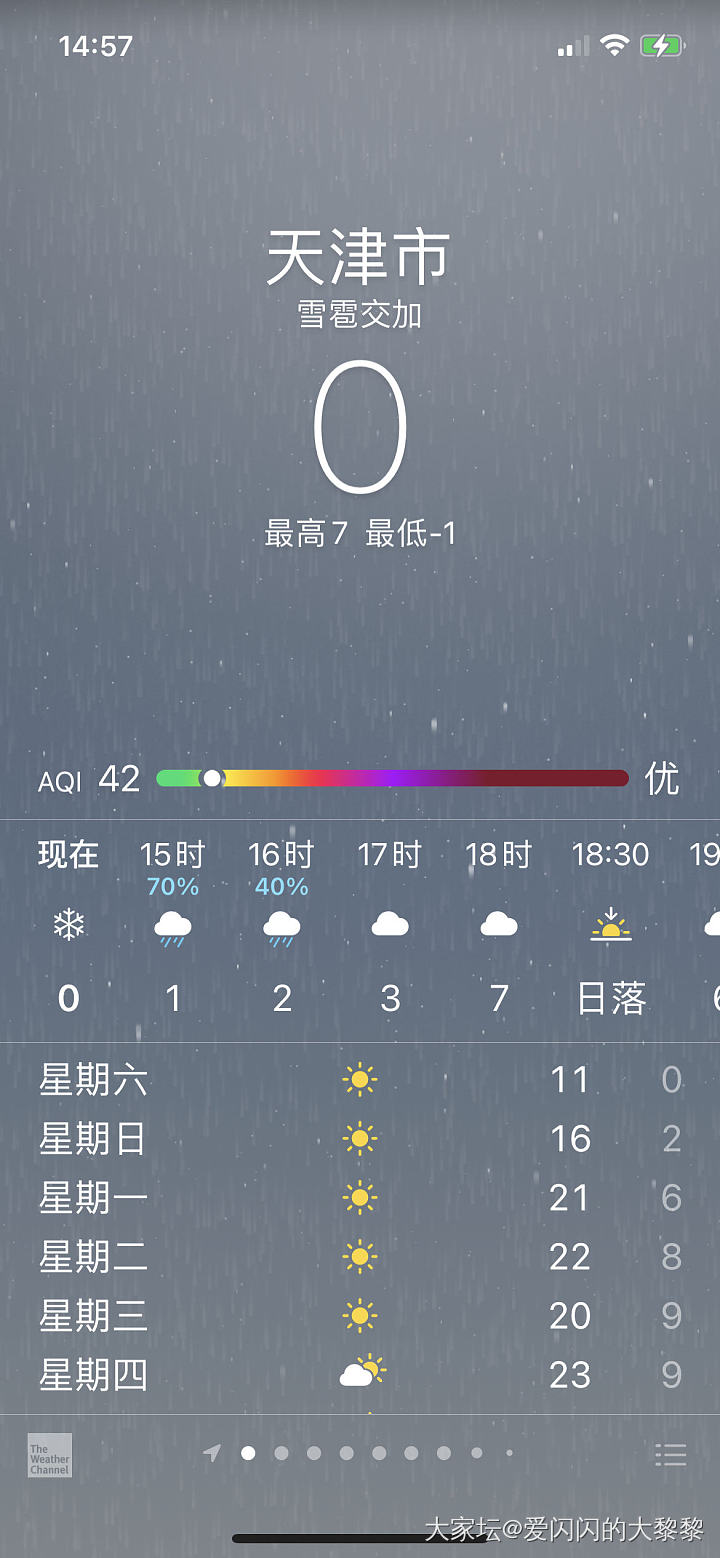720x1558 pixels.
Task: Tap the city page indicator dots
Action: click(x=362, y=1453)
